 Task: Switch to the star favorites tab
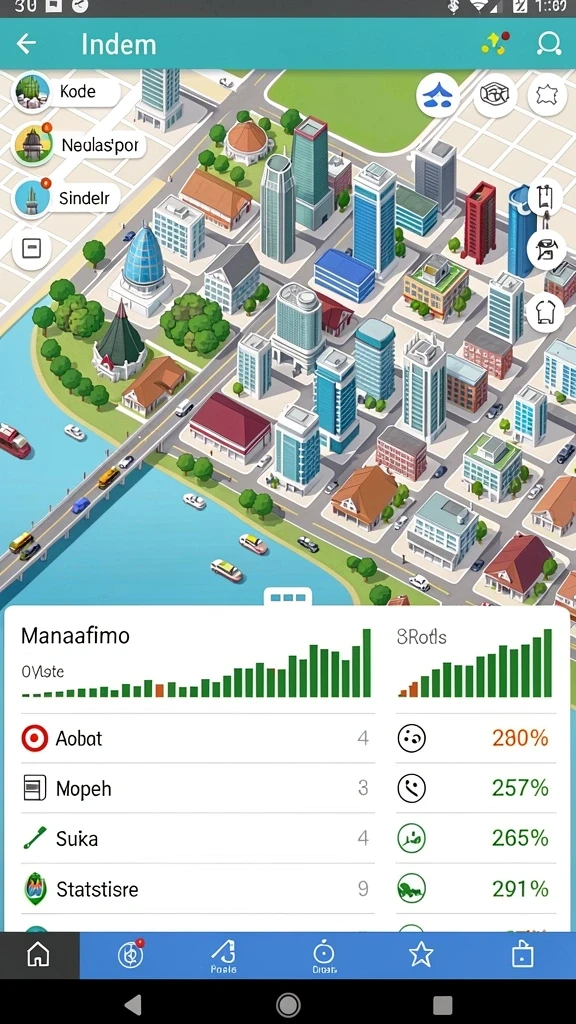point(421,955)
